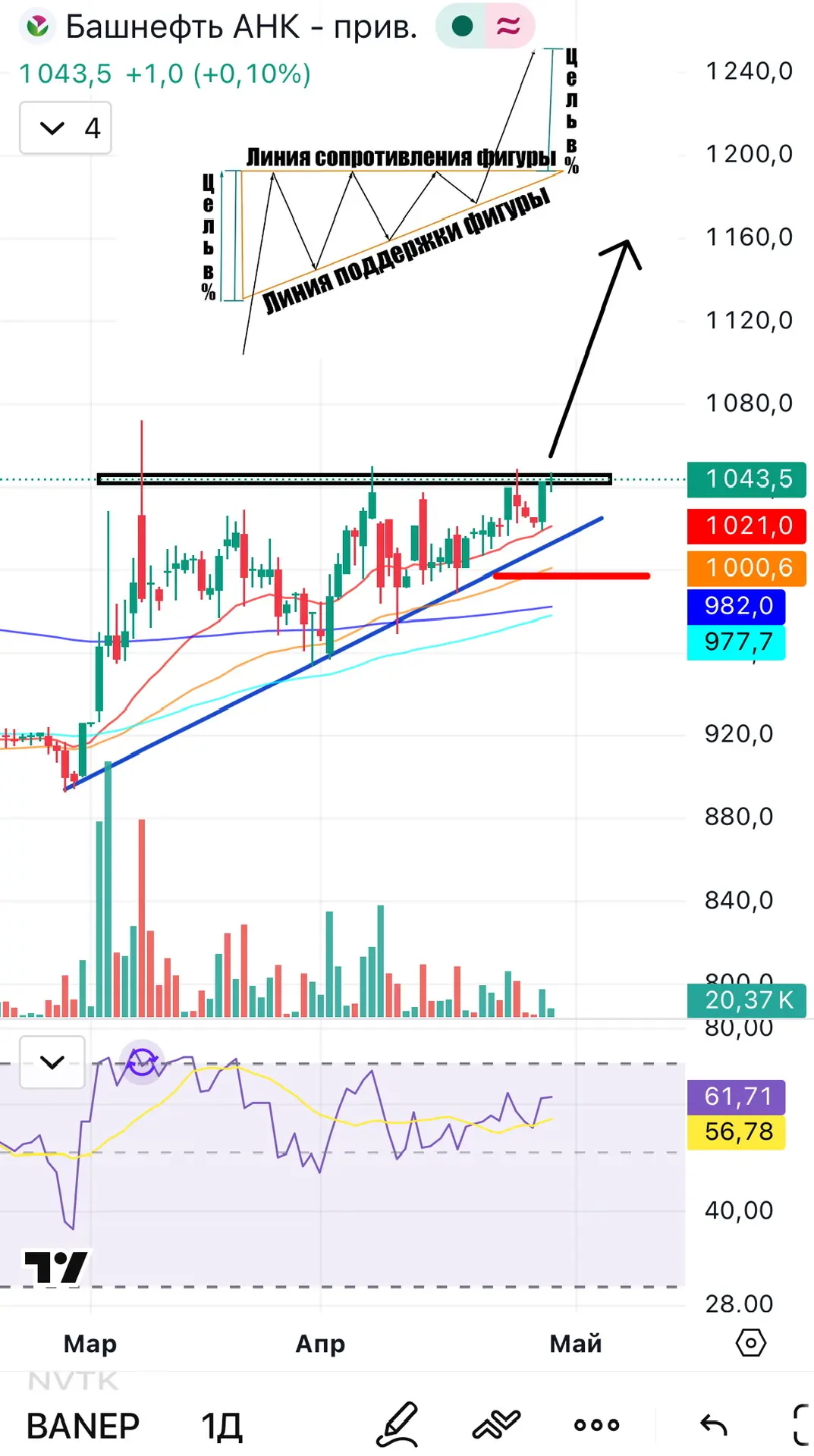The image size is (814, 1456).
Task: Open the drawing tools pencil
Action: click(x=398, y=1424)
